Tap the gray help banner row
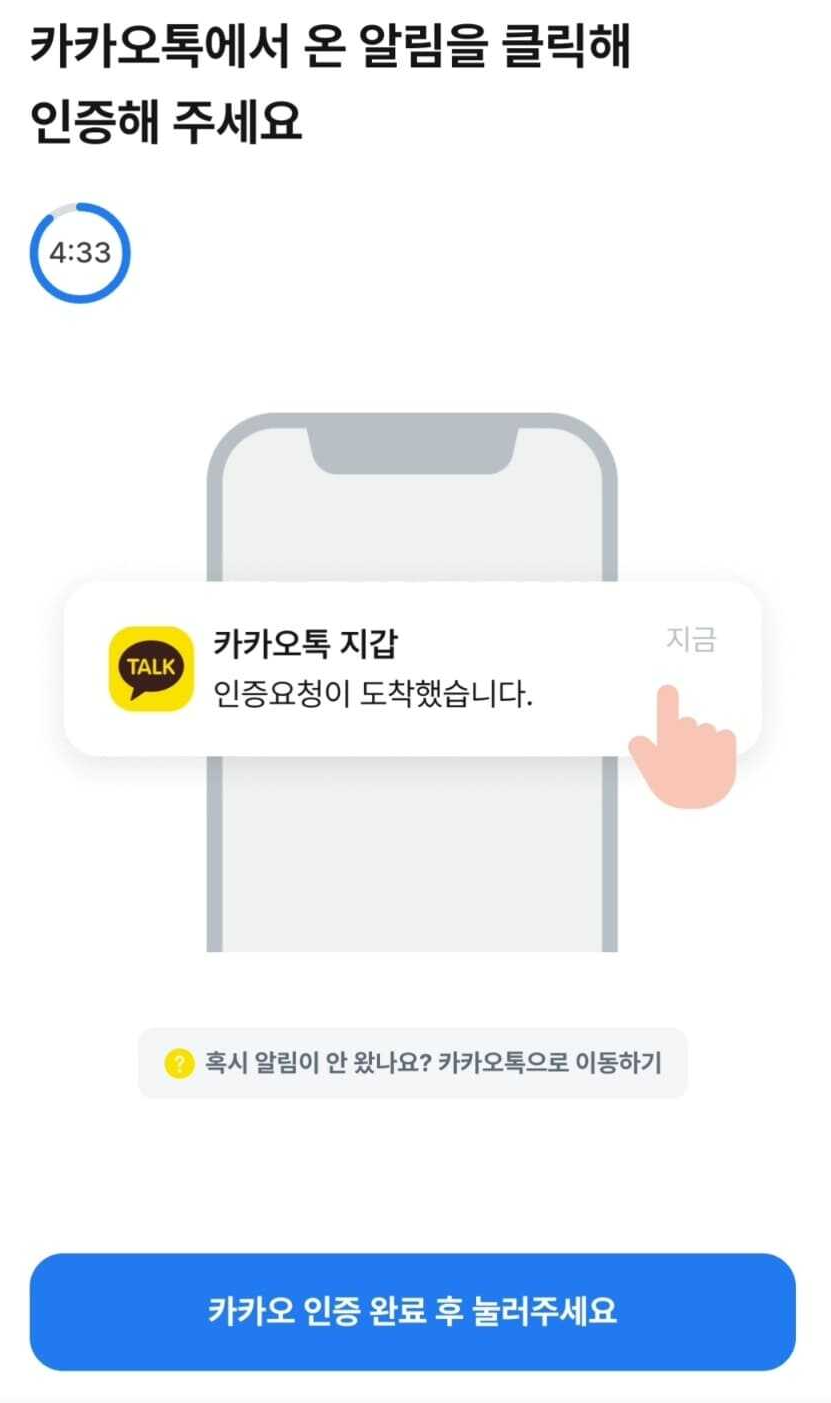The height and width of the screenshot is (1403, 831). tap(415, 1063)
